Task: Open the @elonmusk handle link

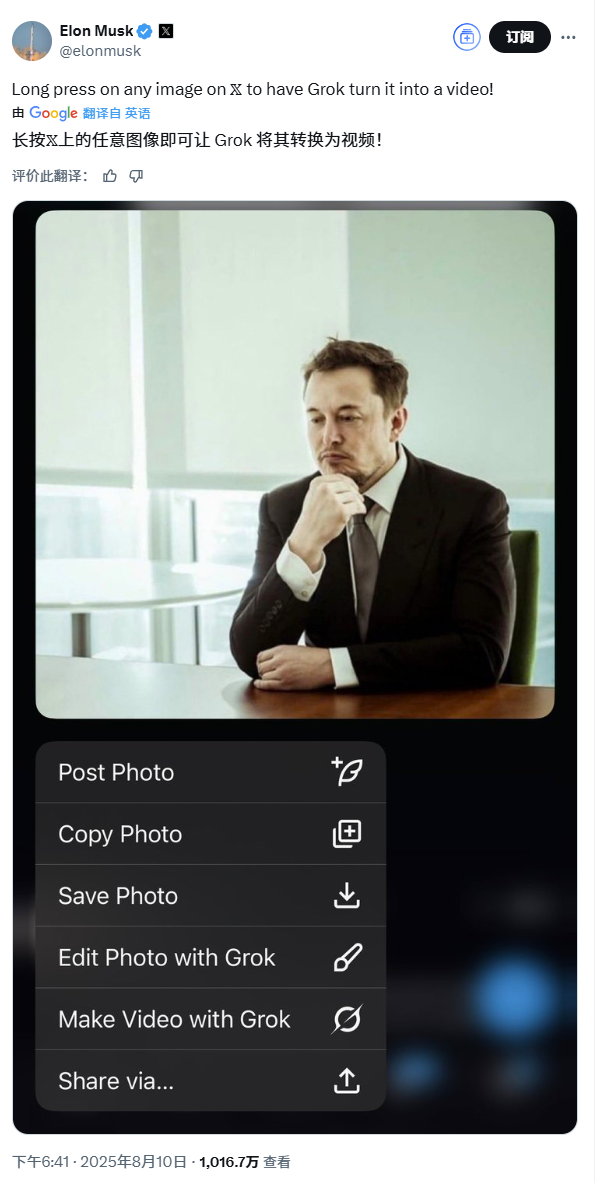Action: click(x=100, y=51)
